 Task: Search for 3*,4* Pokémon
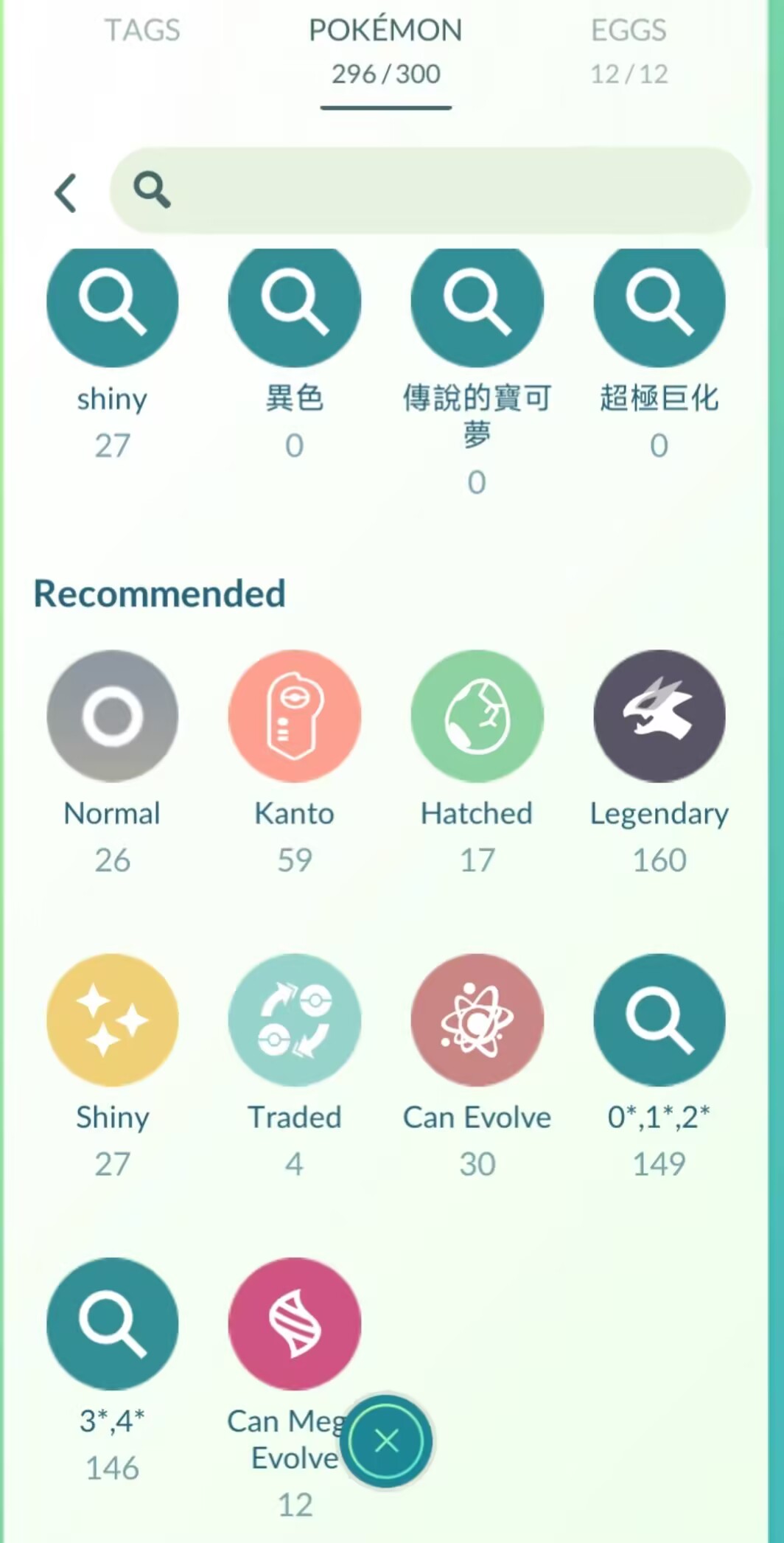[x=112, y=1323]
